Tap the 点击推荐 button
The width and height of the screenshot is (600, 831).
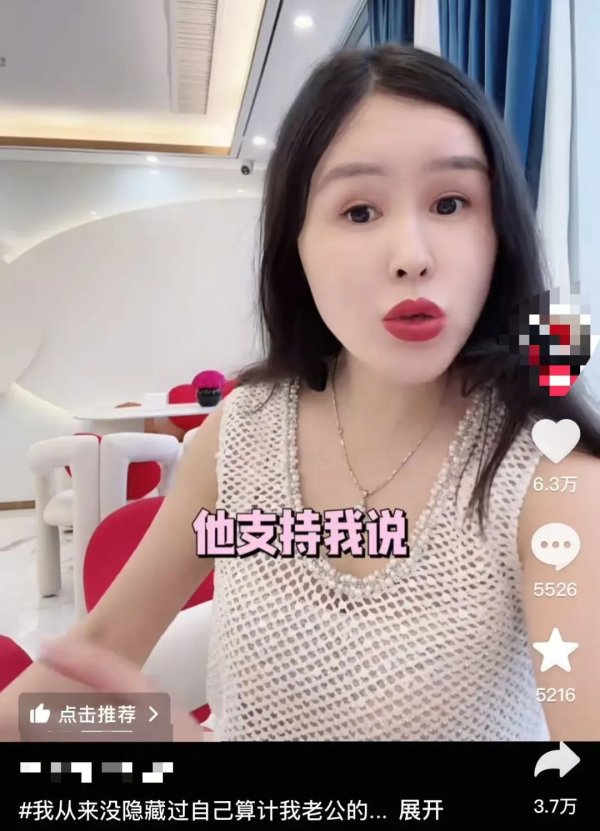pos(94,714)
